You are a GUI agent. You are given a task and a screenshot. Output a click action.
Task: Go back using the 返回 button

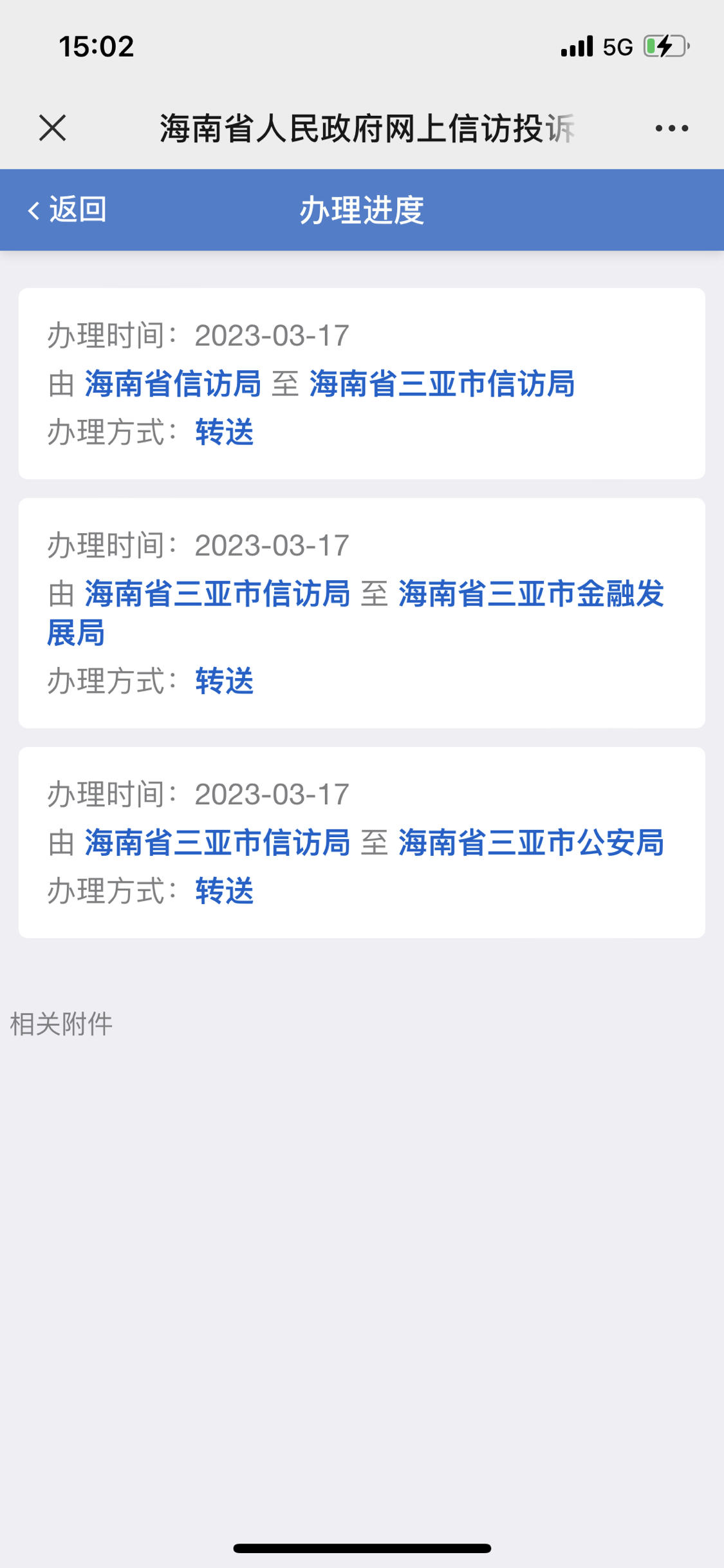[67, 210]
